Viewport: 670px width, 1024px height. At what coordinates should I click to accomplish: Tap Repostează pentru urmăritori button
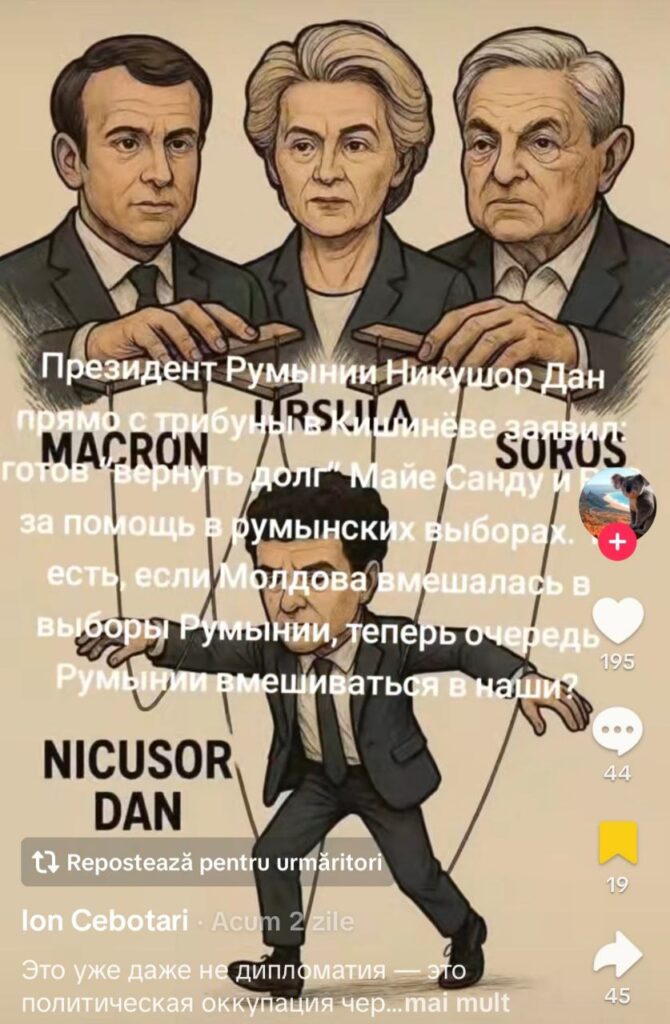pyautogui.click(x=207, y=862)
